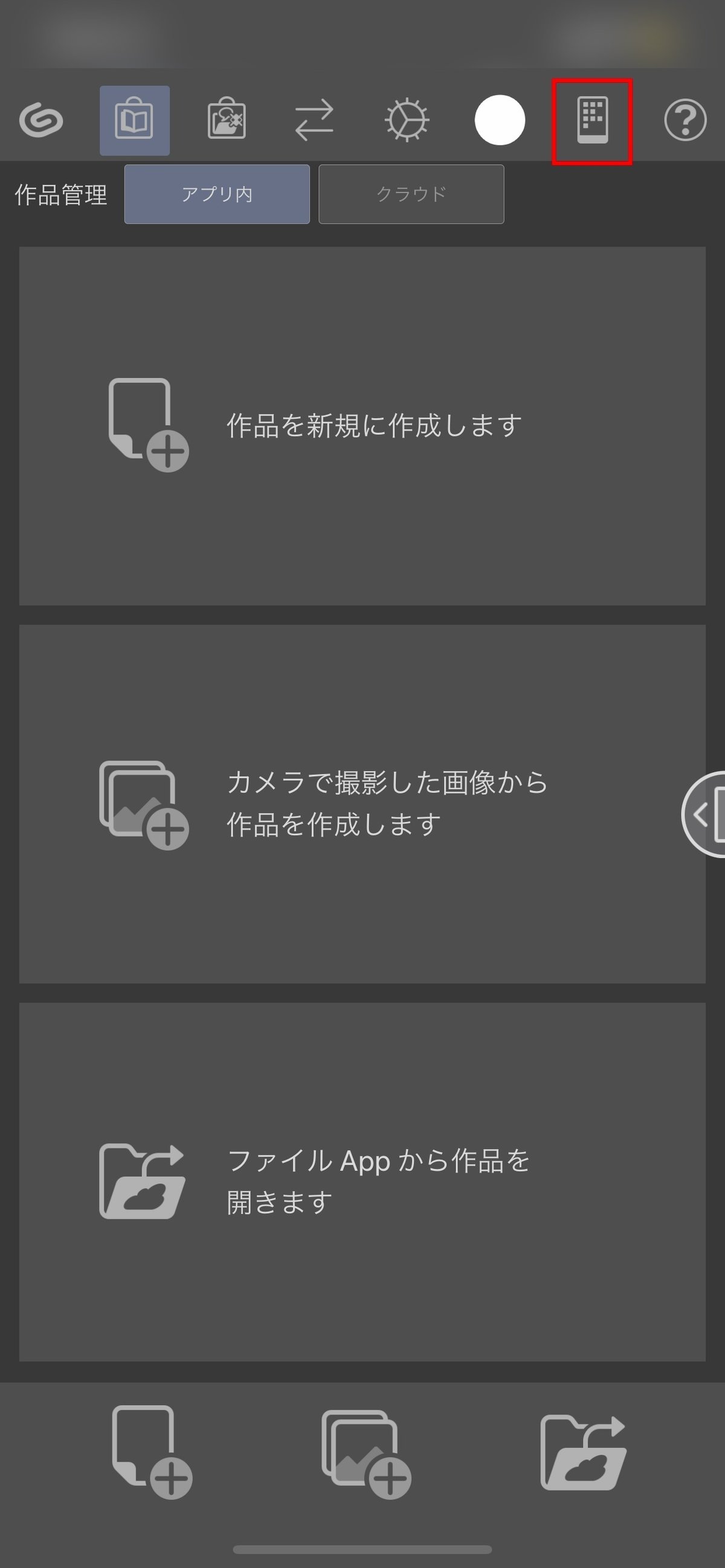Tap bottom bar new work page icon

pyautogui.click(x=152, y=1452)
